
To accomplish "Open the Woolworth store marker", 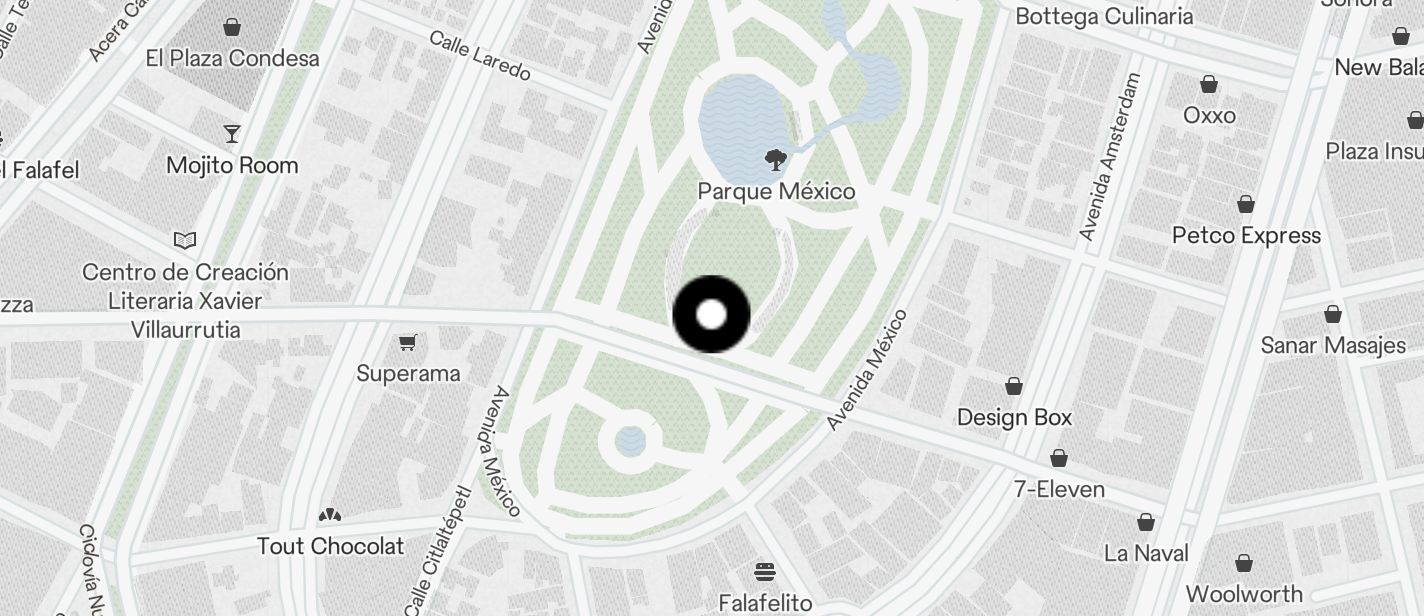I will tap(1244, 564).
